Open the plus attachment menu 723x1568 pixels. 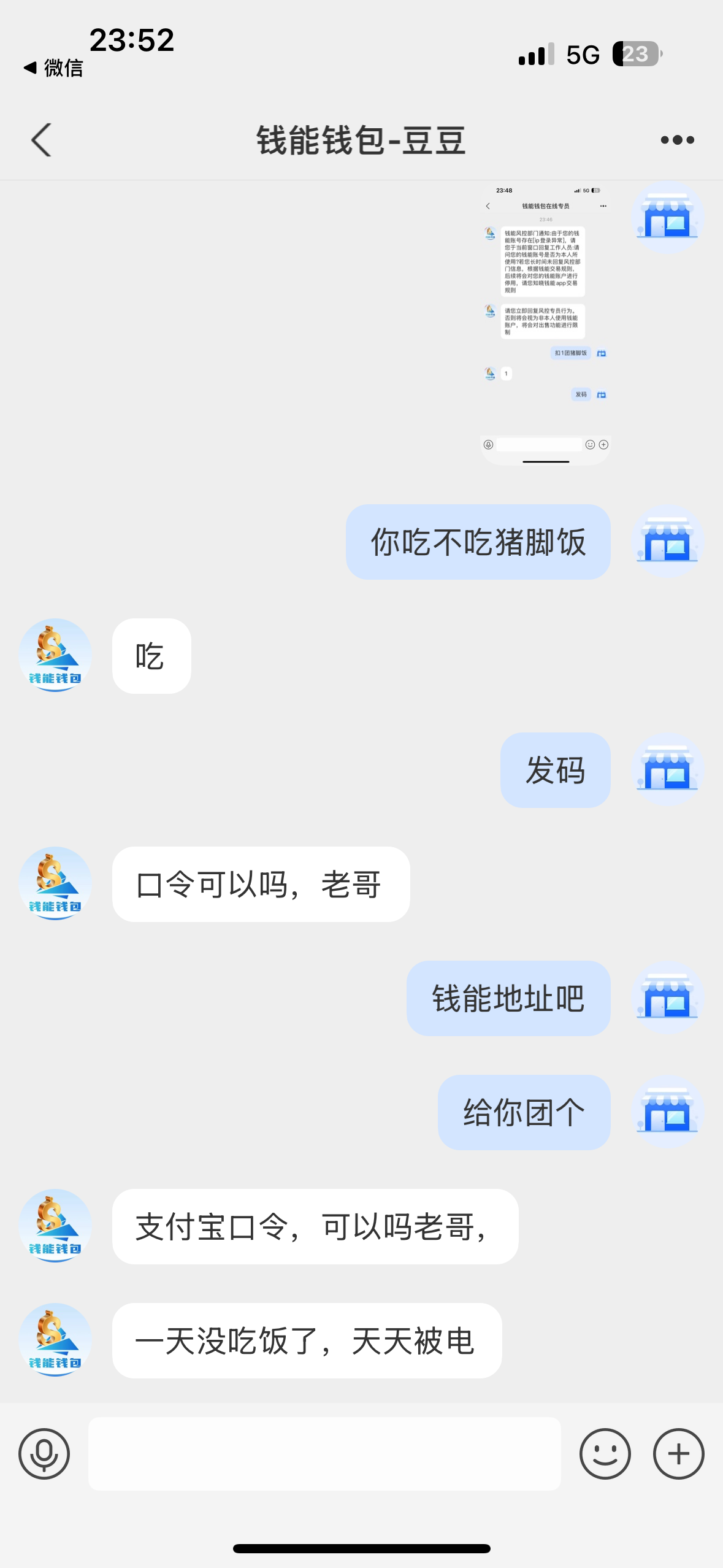tap(678, 1453)
